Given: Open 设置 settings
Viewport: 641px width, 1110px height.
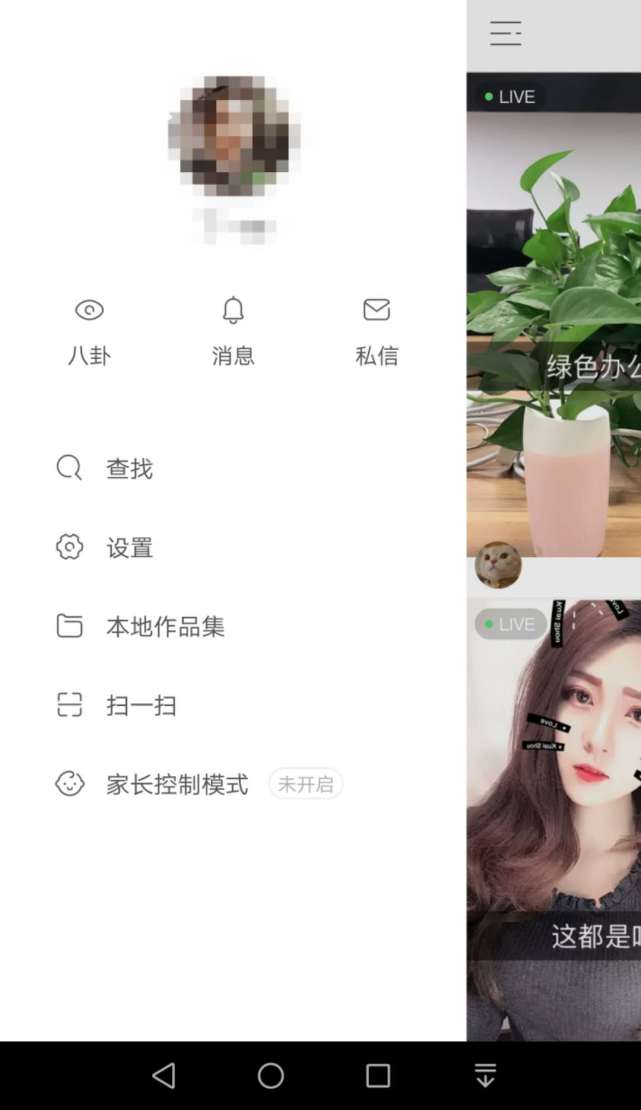Looking at the screenshot, I should (x=105, y=547).
